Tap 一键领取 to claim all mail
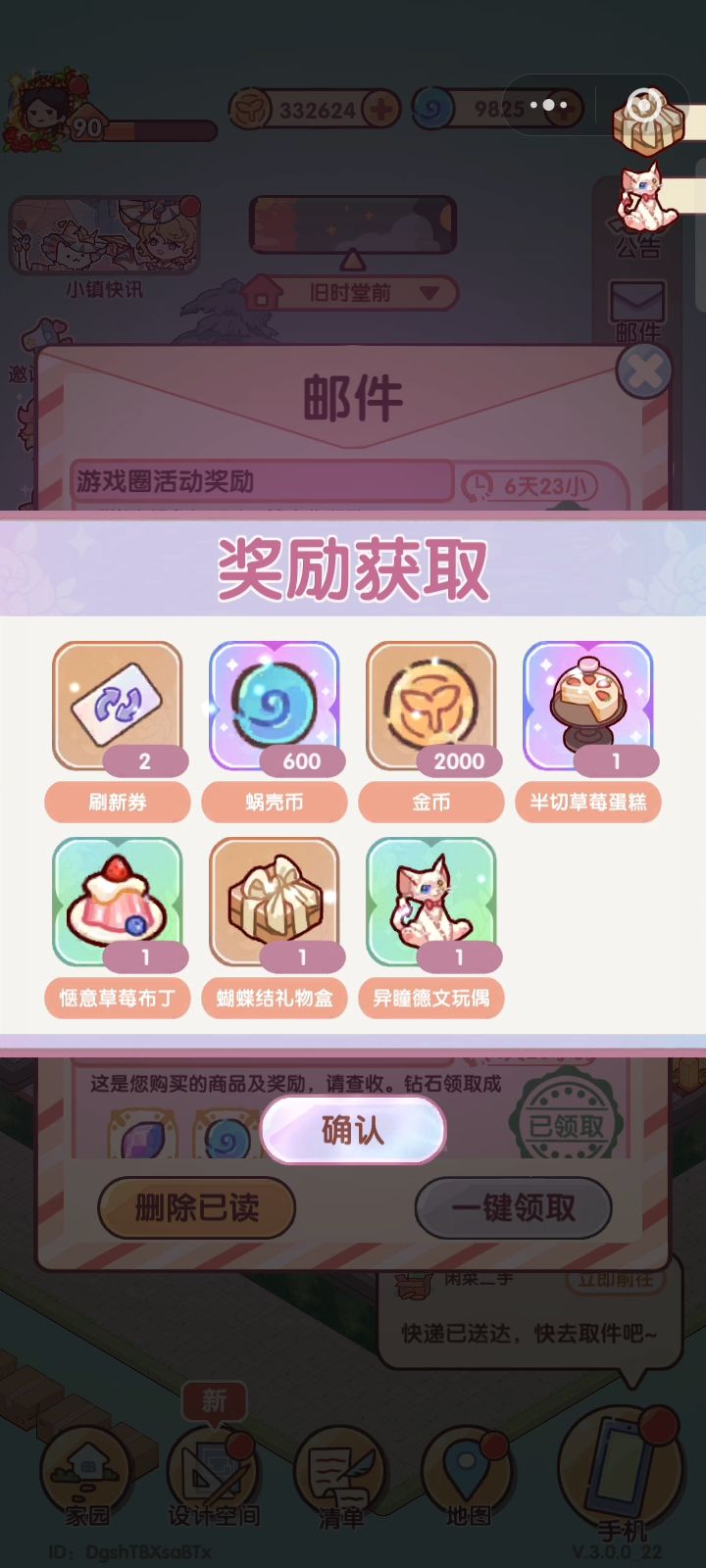Screen dimensions: 706x1568 click(513, 1207)
